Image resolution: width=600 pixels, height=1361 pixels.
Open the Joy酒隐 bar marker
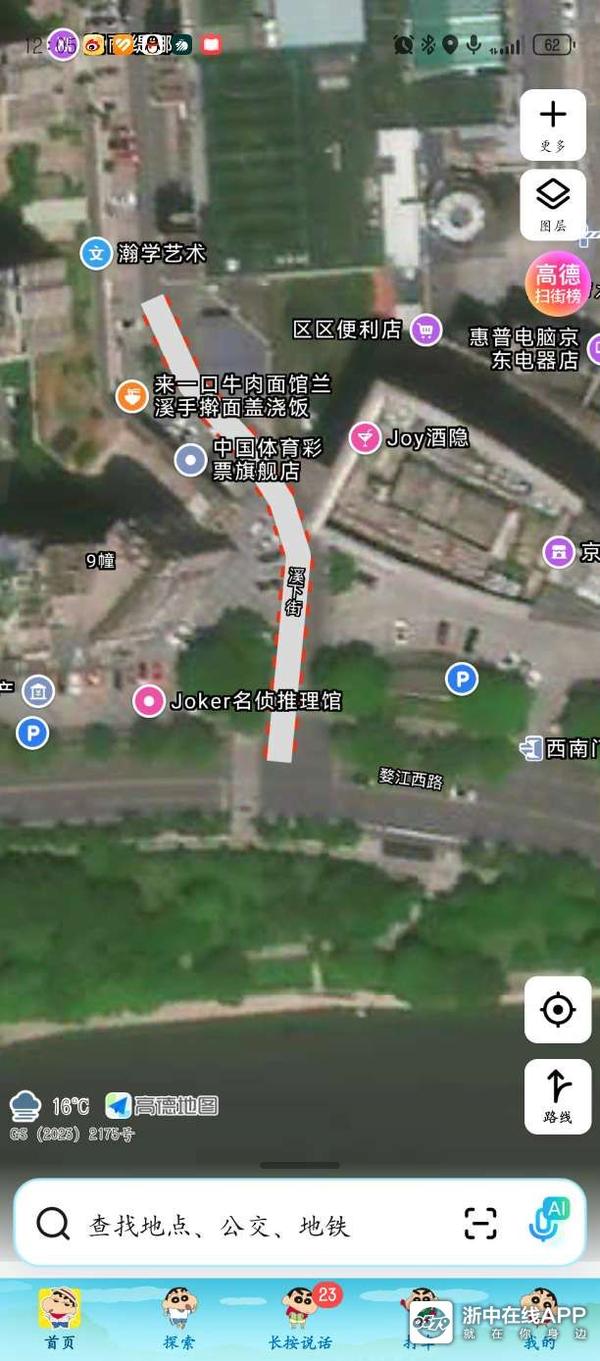click(x=365, y=437)
